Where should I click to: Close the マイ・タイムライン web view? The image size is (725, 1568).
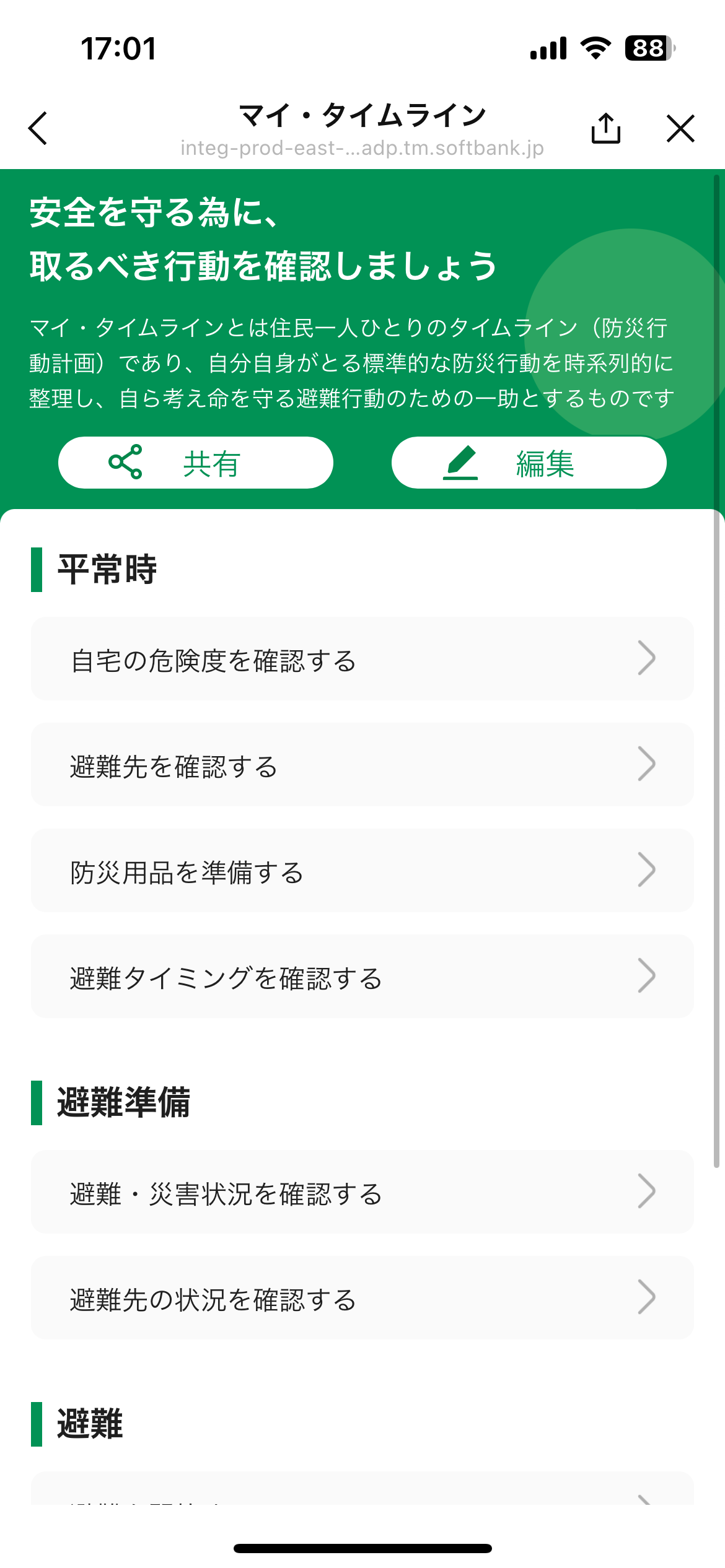[680, 128]
